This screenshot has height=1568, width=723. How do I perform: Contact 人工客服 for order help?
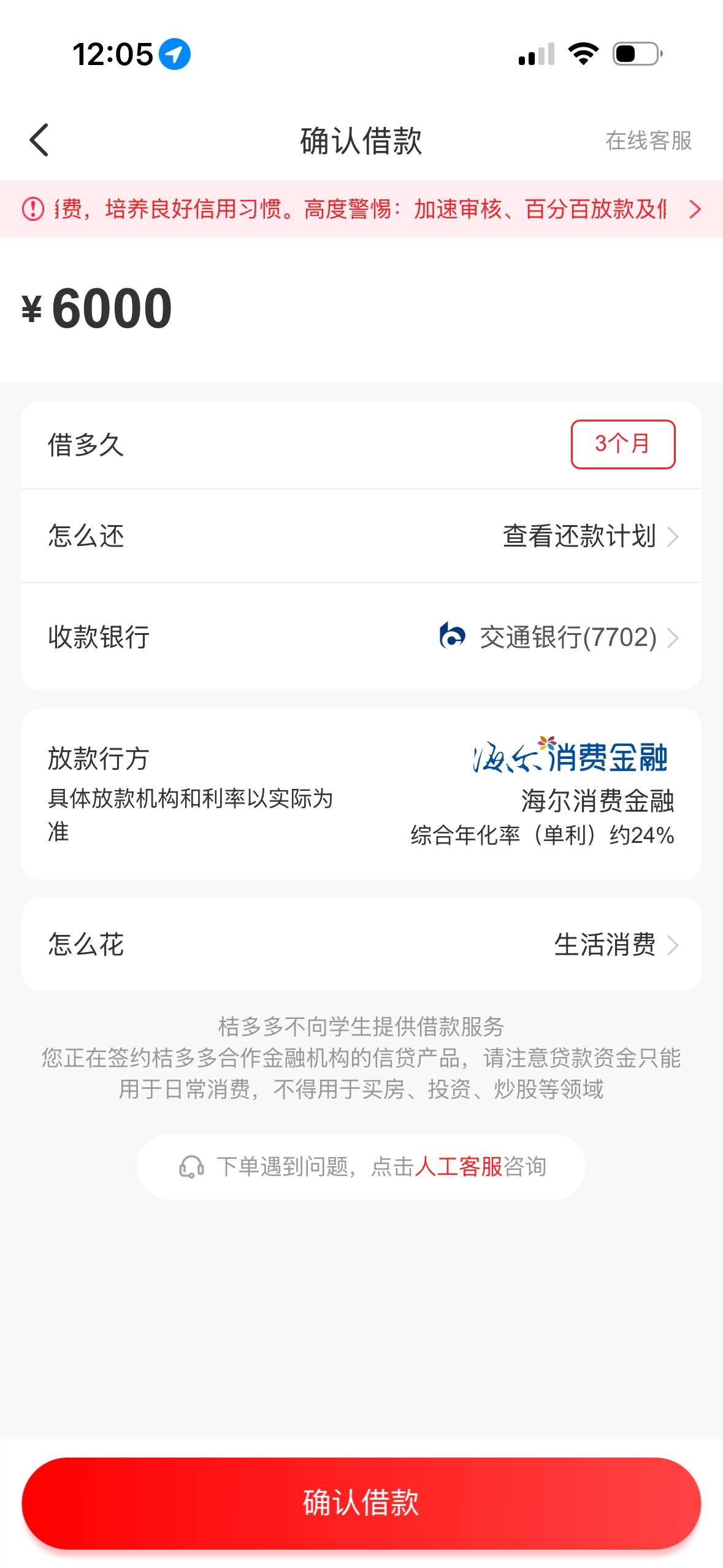pyautogui.click(x=458, y=1167)
